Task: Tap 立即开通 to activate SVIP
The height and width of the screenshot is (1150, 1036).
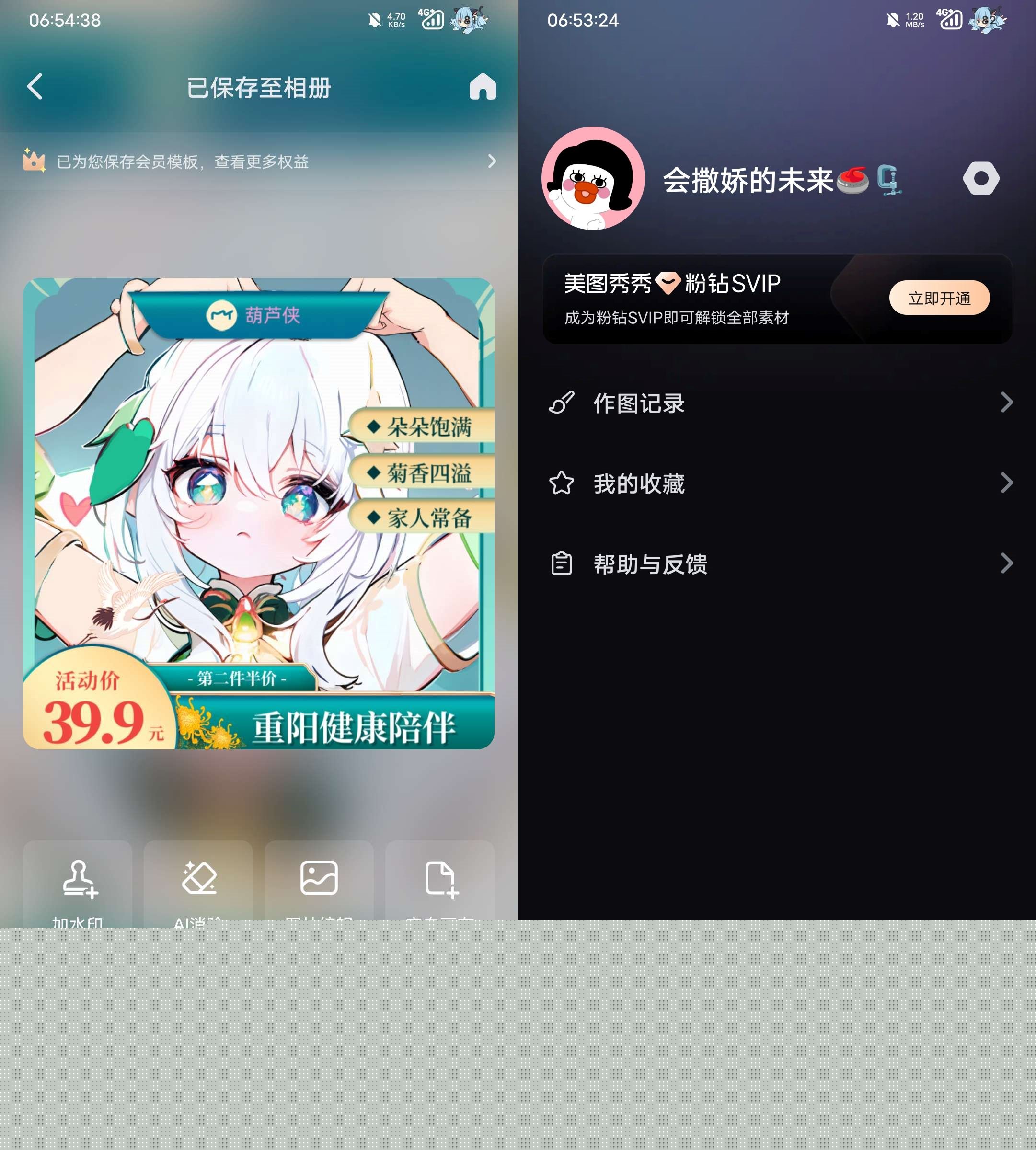Action: 939,298
